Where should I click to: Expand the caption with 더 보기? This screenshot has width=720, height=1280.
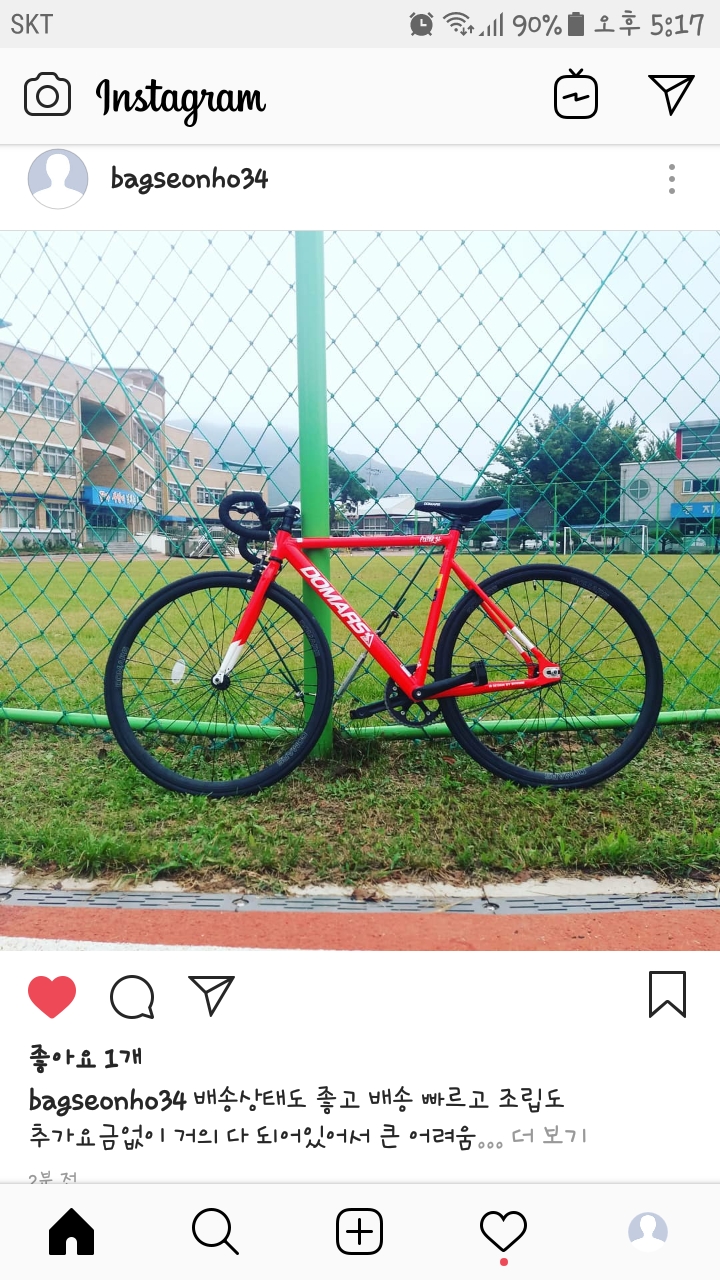549,1136
